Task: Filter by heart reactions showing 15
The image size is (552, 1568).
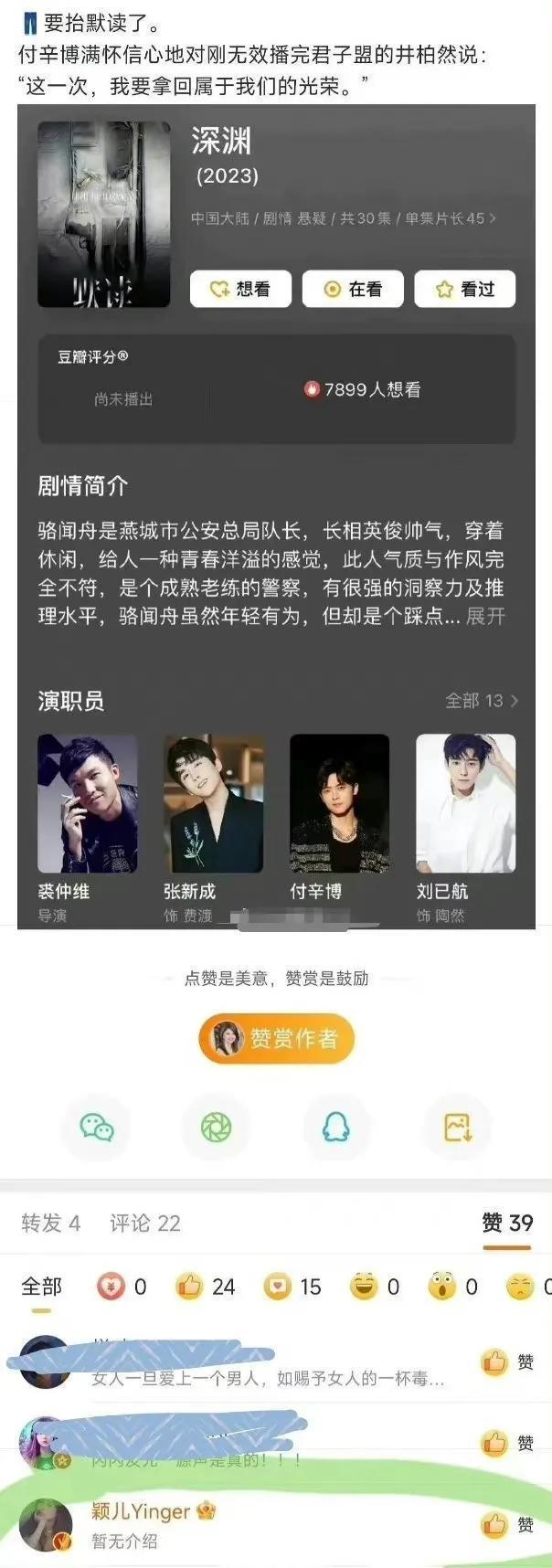Action: click(x=292, y=1287)
